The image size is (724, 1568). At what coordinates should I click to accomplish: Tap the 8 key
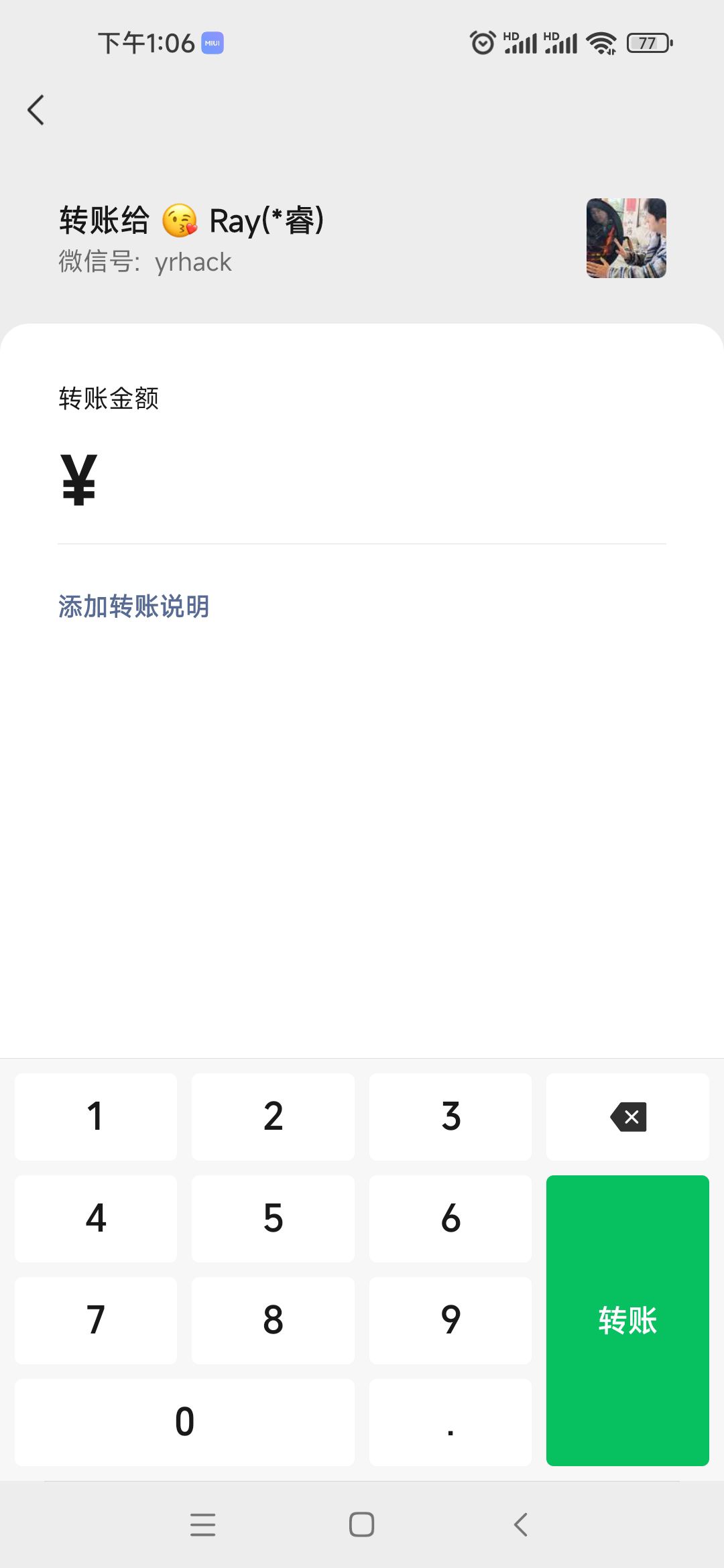click(273, 1320)
